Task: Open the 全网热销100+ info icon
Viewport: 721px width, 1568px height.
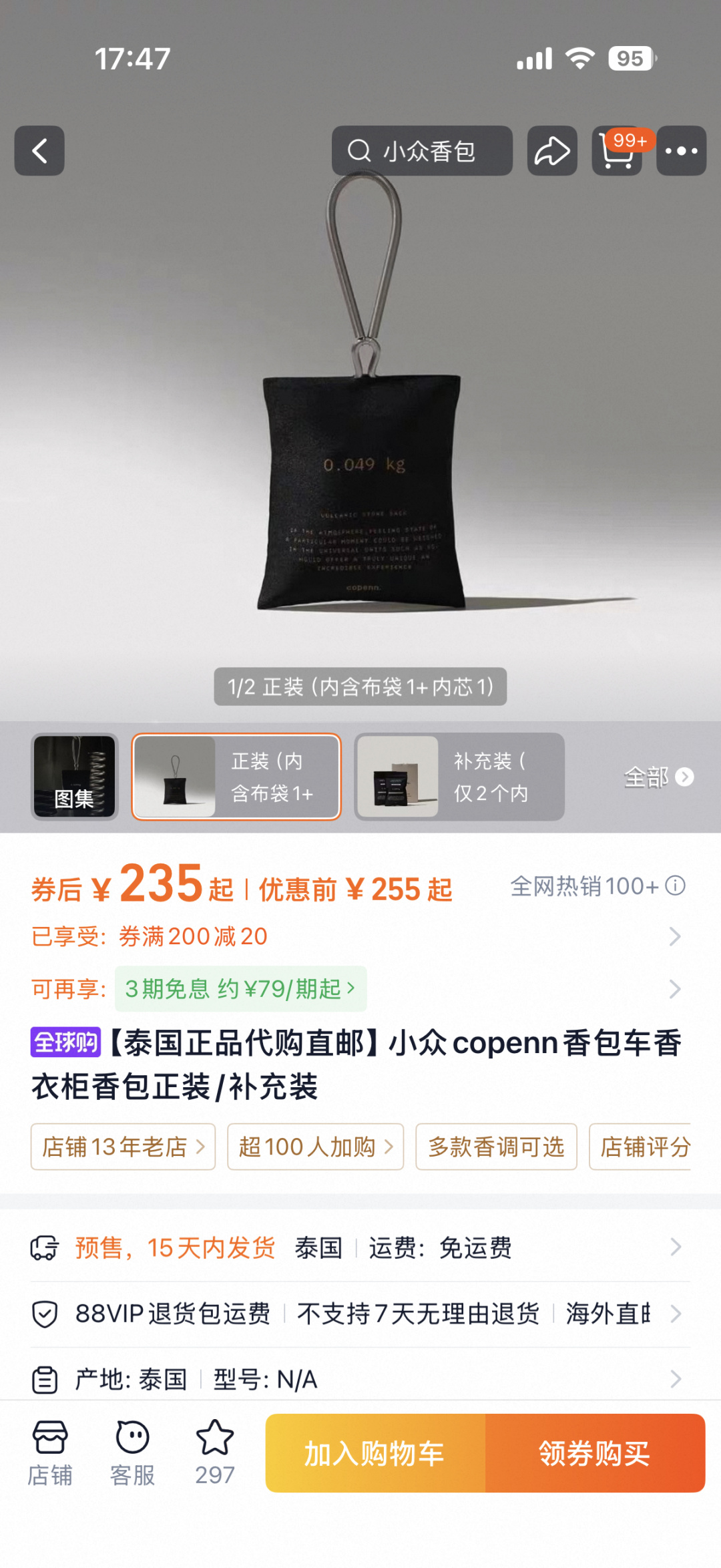Action: pos(676,886)
